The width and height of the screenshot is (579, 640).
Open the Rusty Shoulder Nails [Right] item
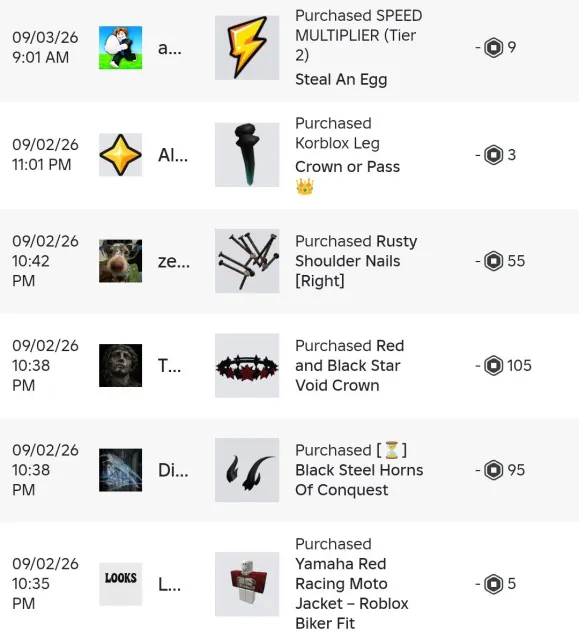tap(356, 261)
